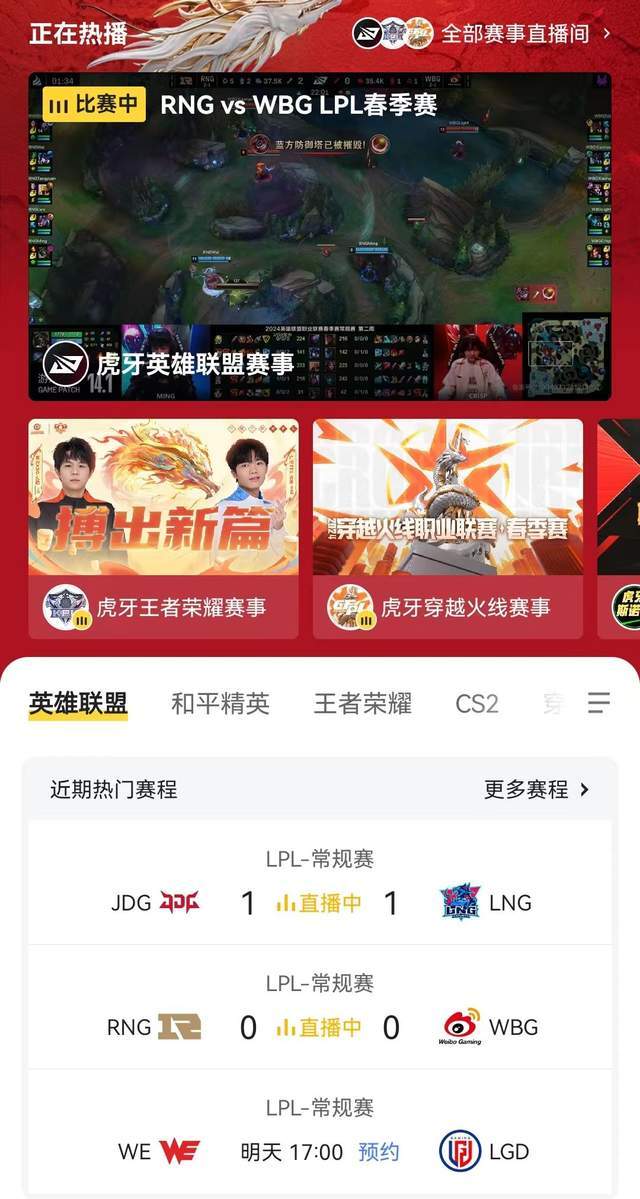
Task: Open the game category list menu
Action: [598, 703]
